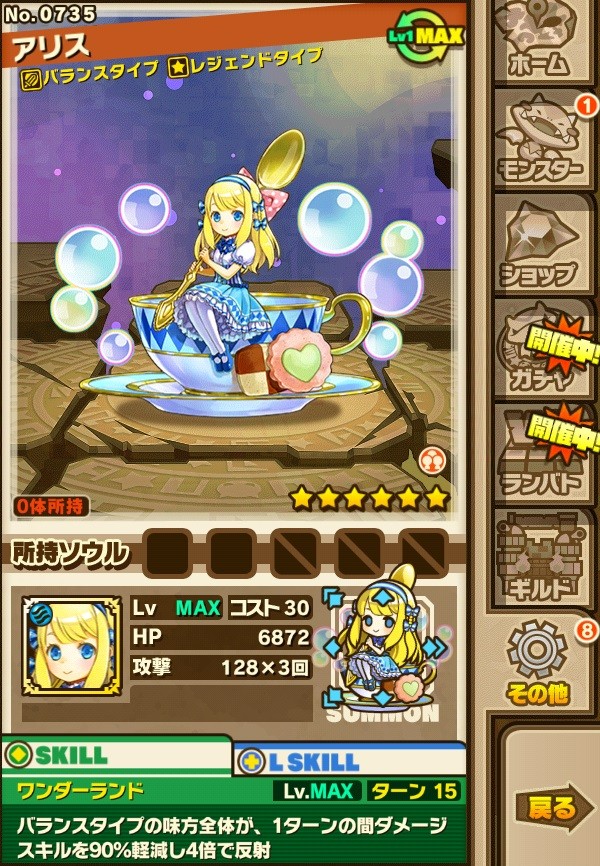Tap the first empty soul slot
This screenshot has height=866, width=600.
tap(168, 551)
